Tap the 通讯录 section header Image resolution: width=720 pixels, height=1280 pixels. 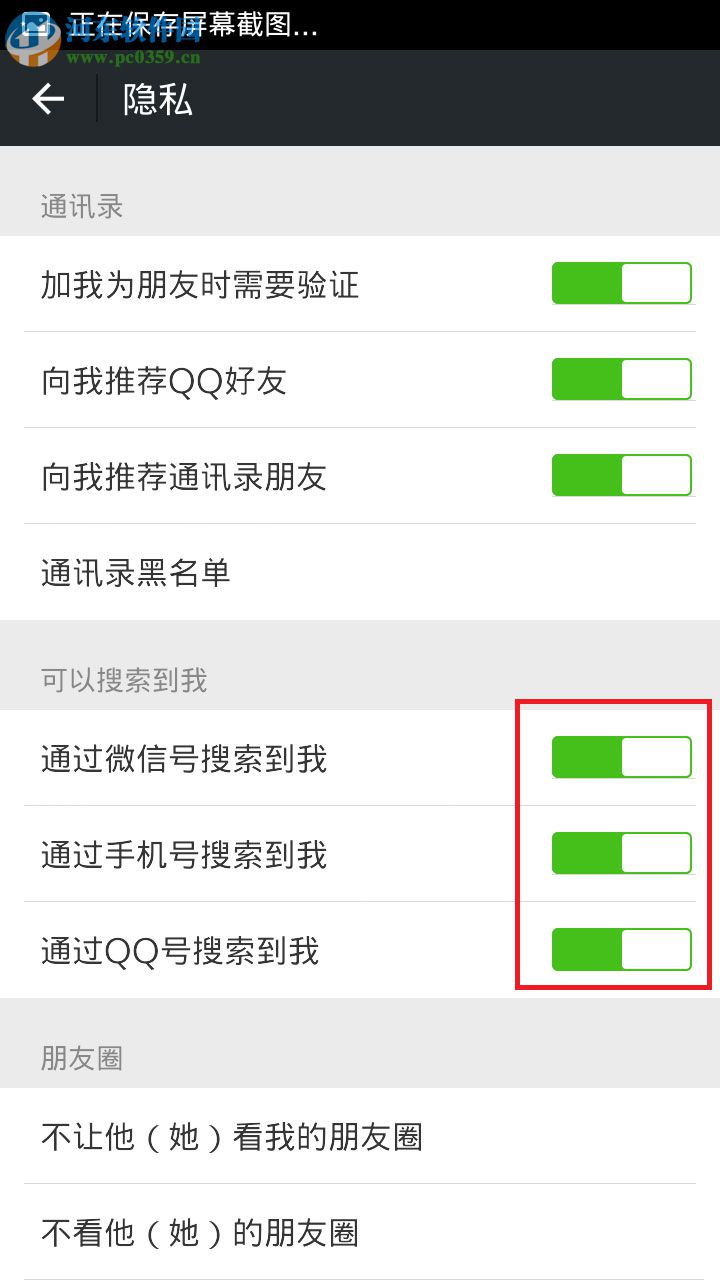(x=79, y=207)
